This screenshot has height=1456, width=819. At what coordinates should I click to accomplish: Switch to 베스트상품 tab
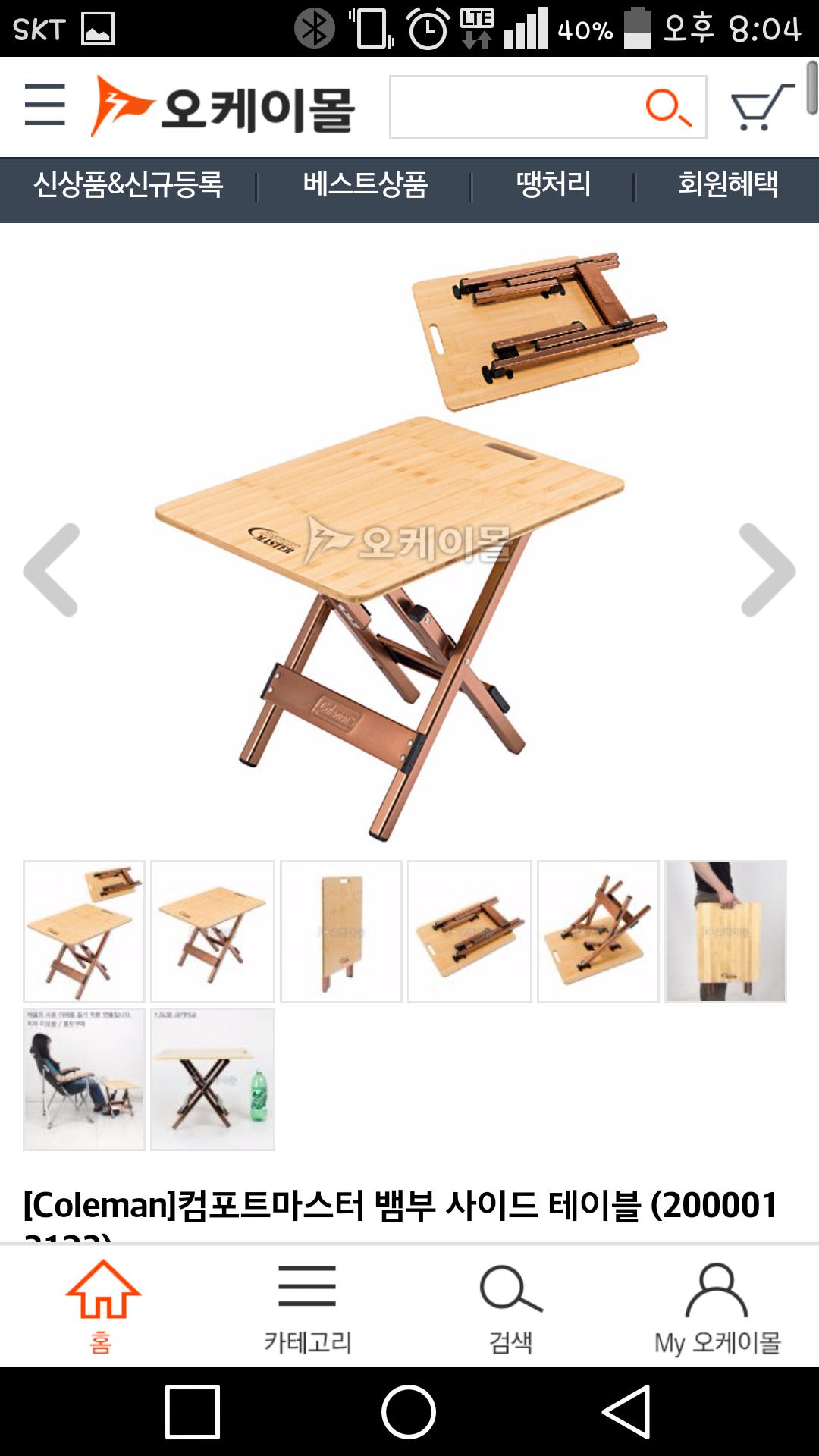coord(365,184)
